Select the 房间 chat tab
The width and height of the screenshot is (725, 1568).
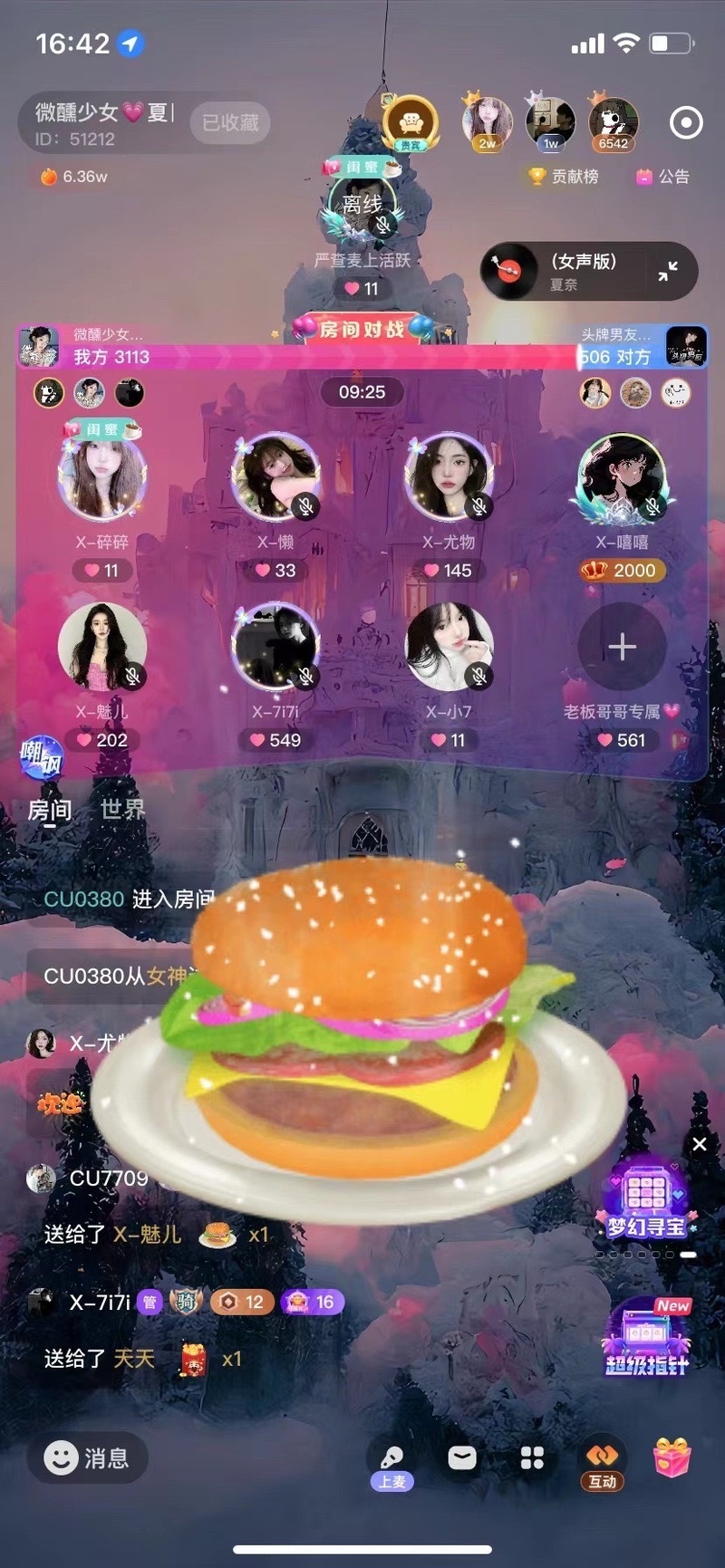pos(49,809)
